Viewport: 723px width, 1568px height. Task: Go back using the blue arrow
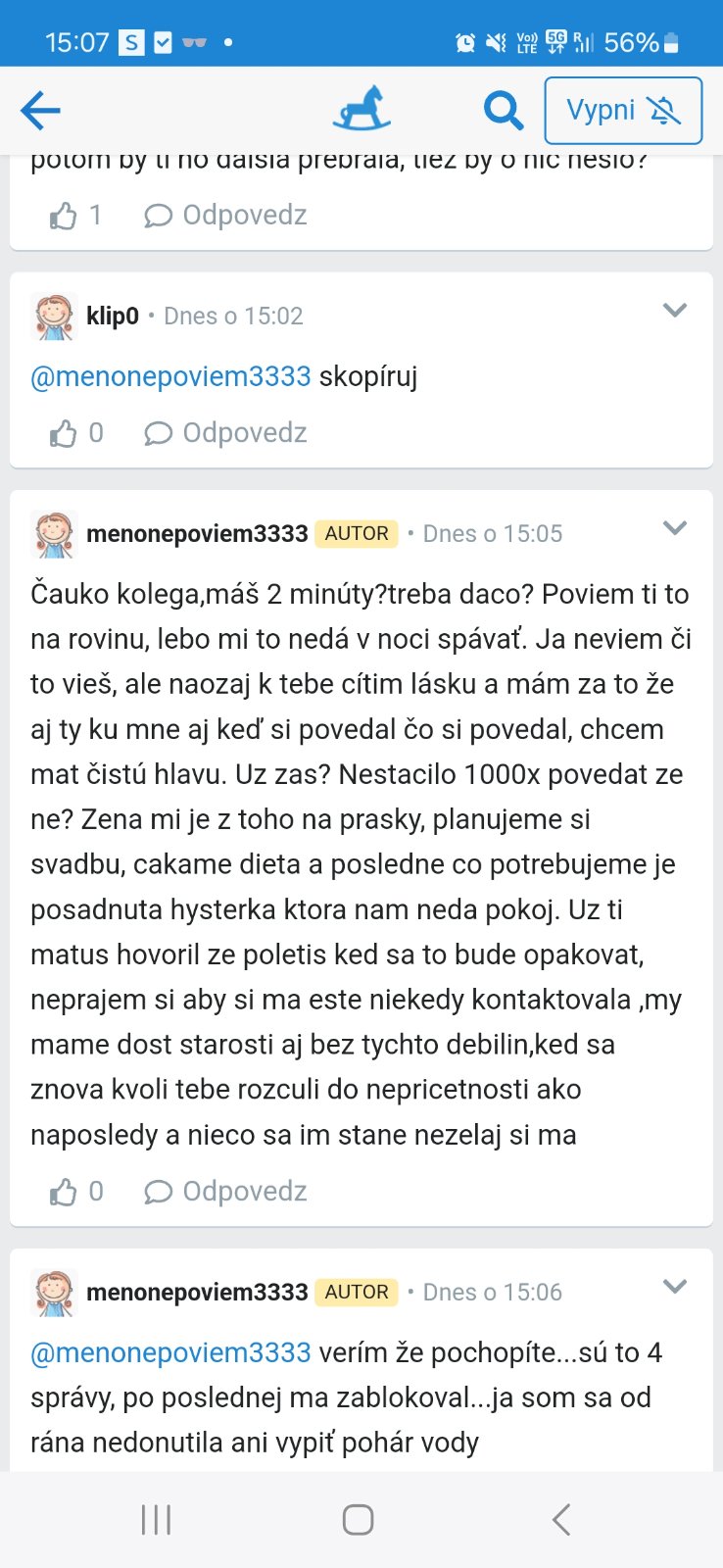(x=41, y=111)
